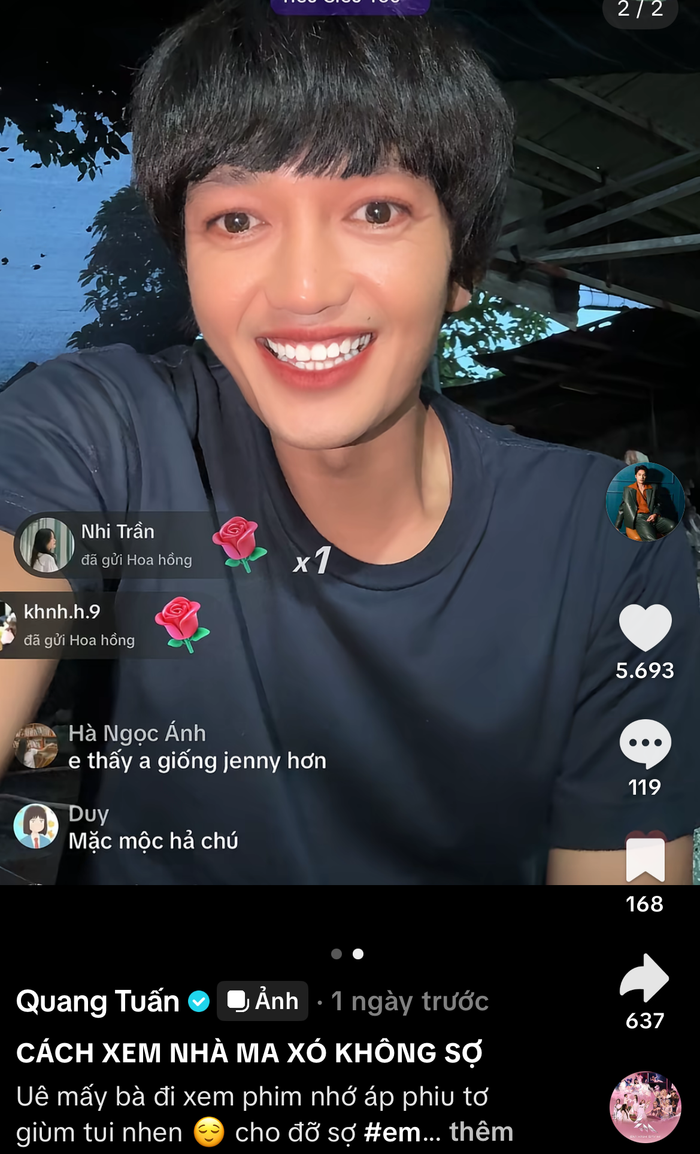Open Quang Tuấn's profile from the username
The image size is (700, 1154).
tap(98, 1001)
